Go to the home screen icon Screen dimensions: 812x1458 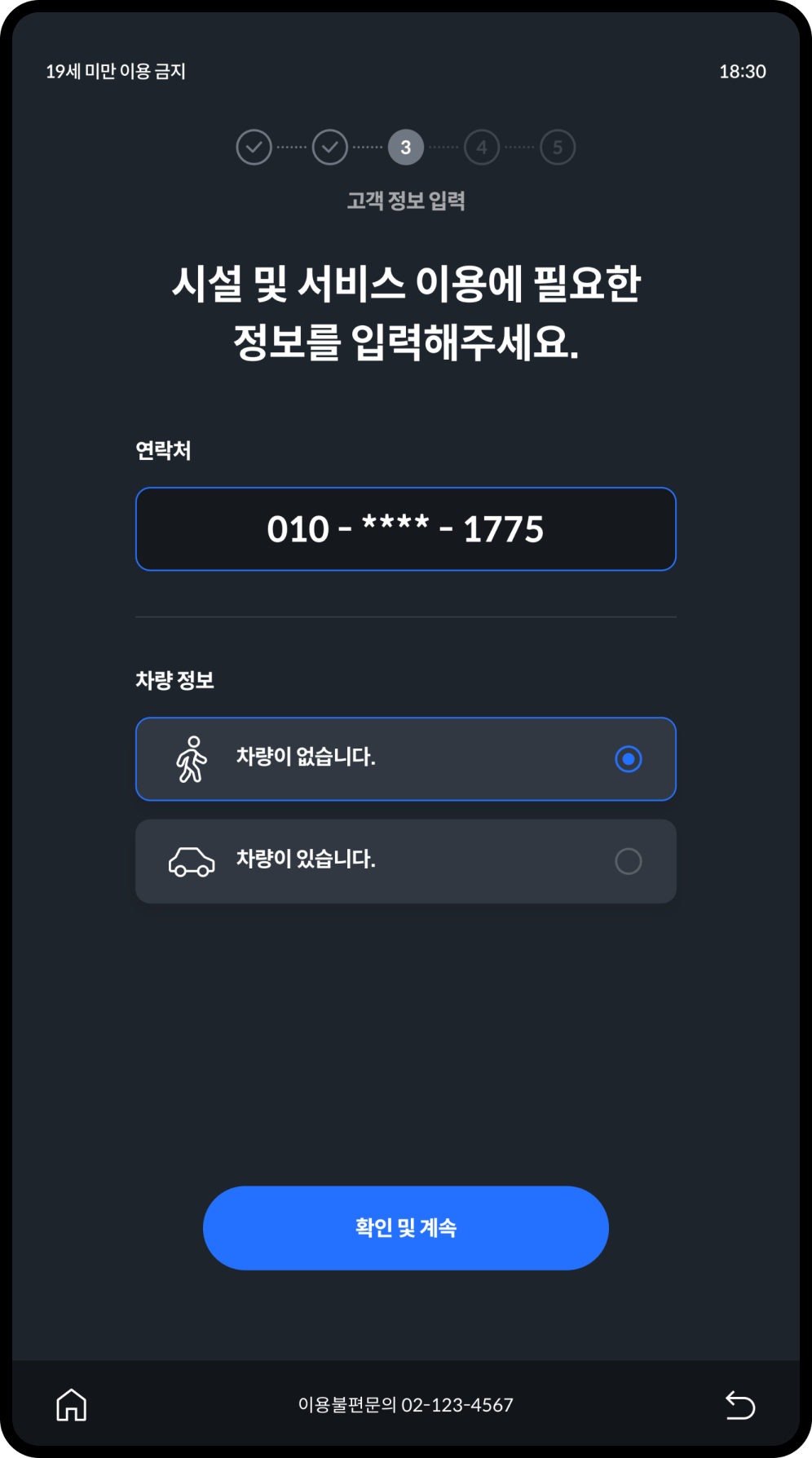pos(71,1405)
